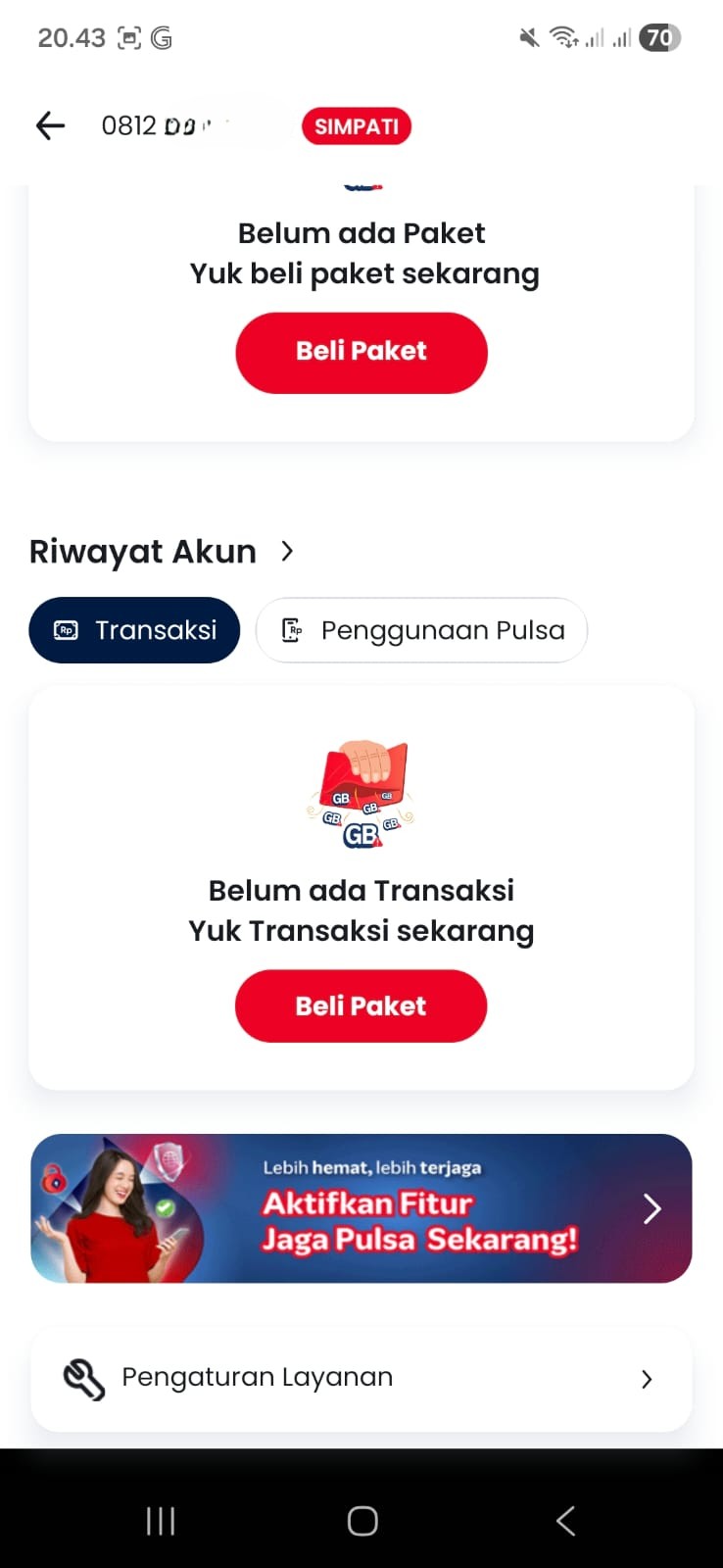
Task: Tap the screenshot icon next to the clock
Action: tap(128, 37)
